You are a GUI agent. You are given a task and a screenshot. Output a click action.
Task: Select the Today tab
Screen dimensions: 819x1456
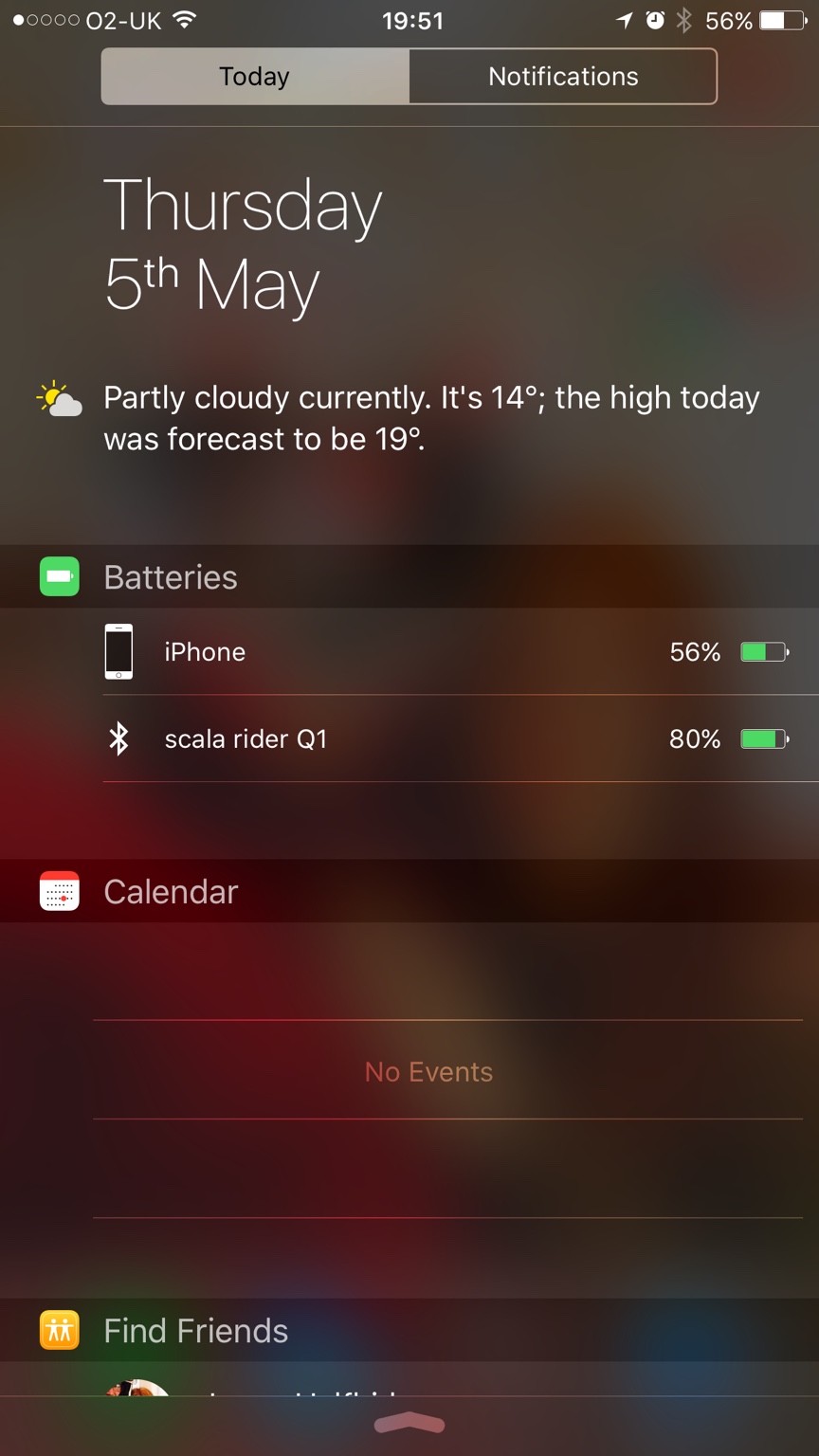click(254, 77)
